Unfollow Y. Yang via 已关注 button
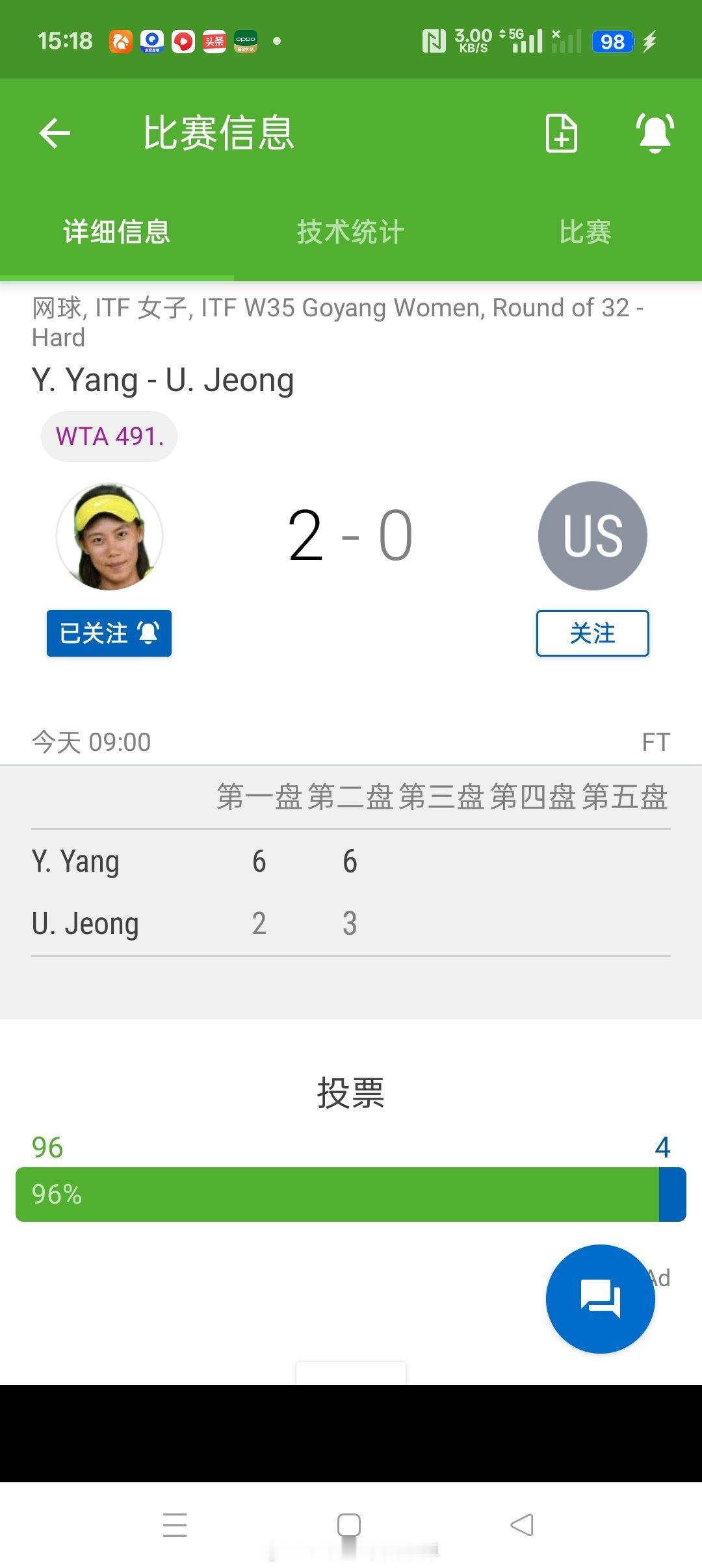Image resolution: width=702 pixels, height=1568 pixels. tap(109, 633)
